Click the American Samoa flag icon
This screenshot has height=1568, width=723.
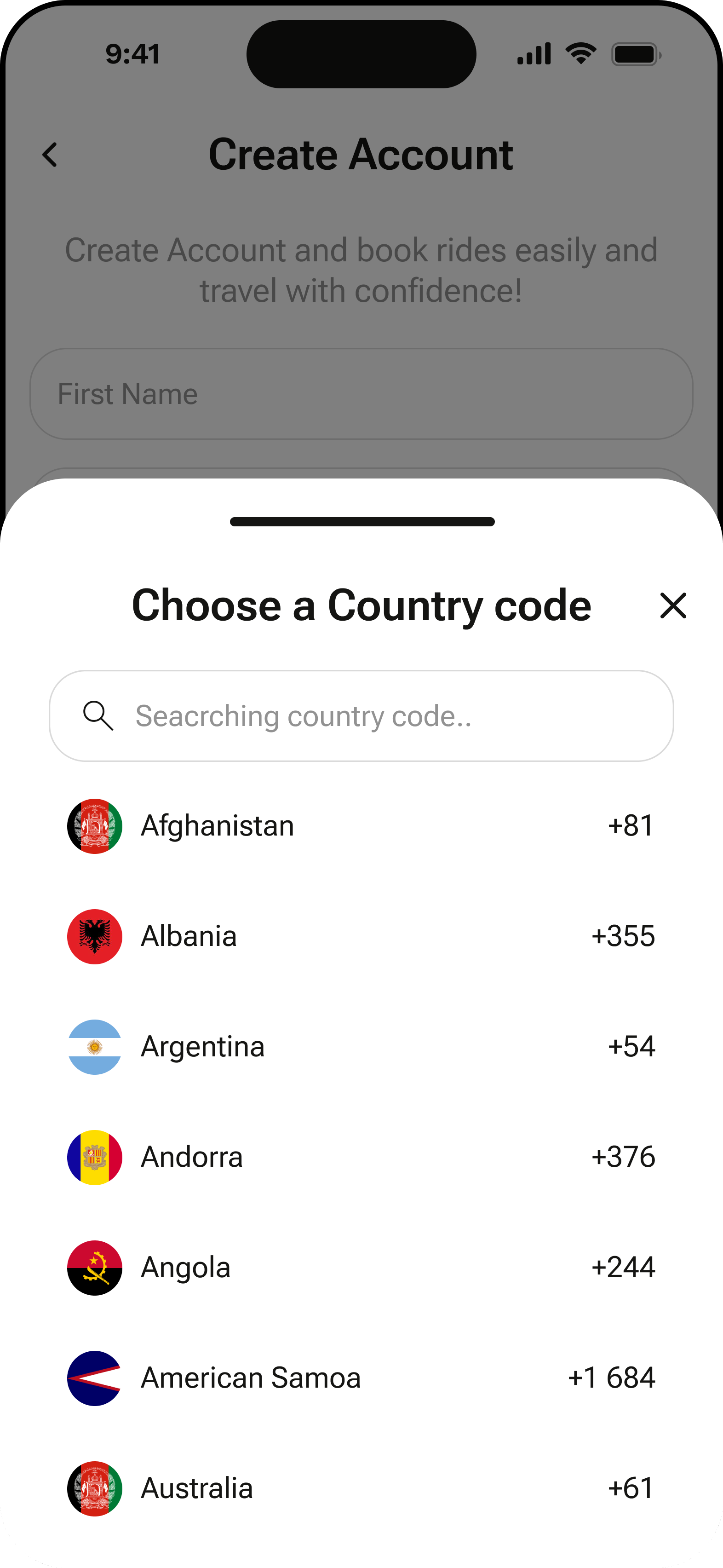pyautogui.click(x=94, y=1378)
